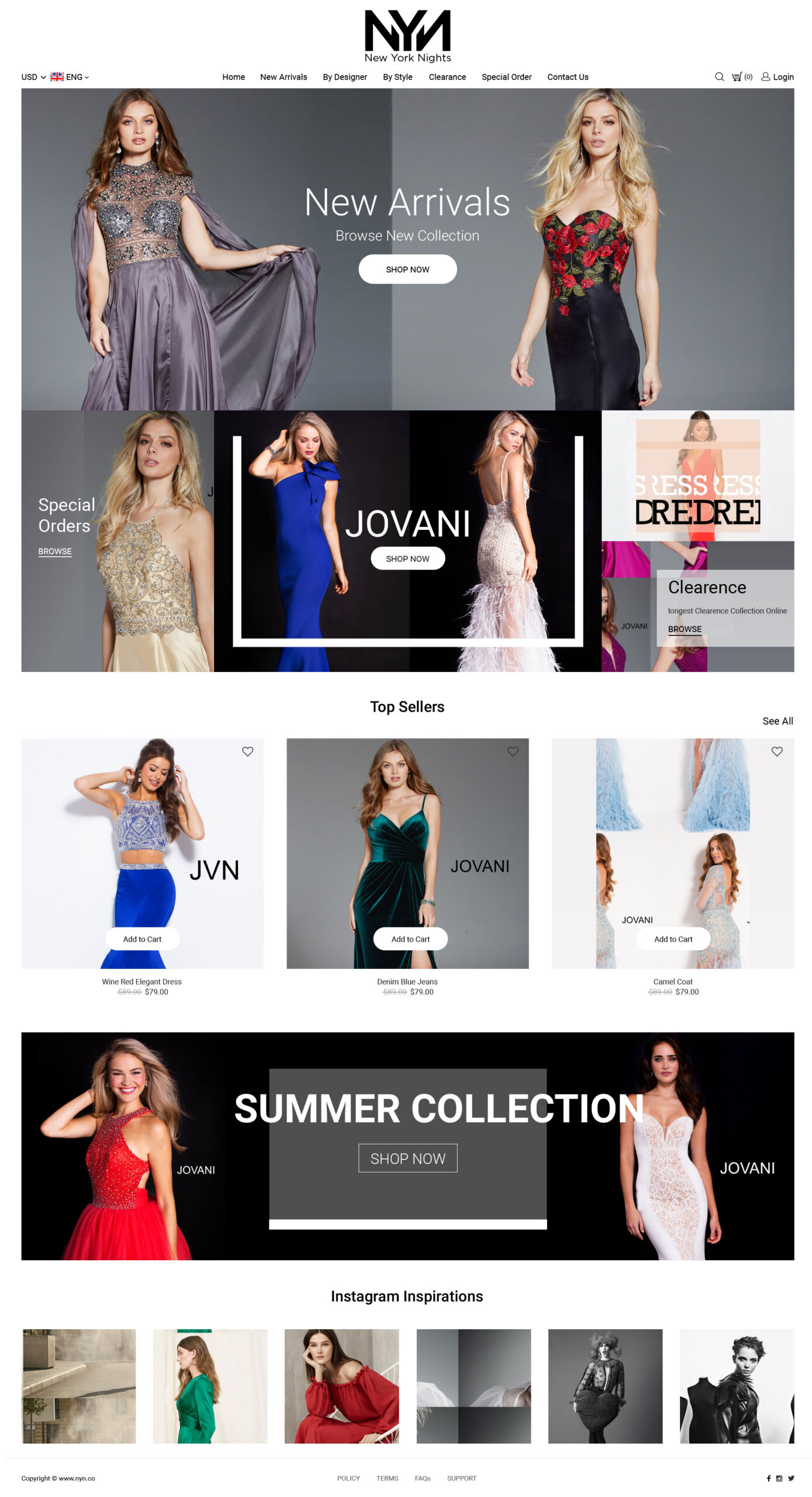The width and height of the screenshot is (812, 1497).
Task: Shop now on Summer Collection banner
Action: [x=407, y=1158]
